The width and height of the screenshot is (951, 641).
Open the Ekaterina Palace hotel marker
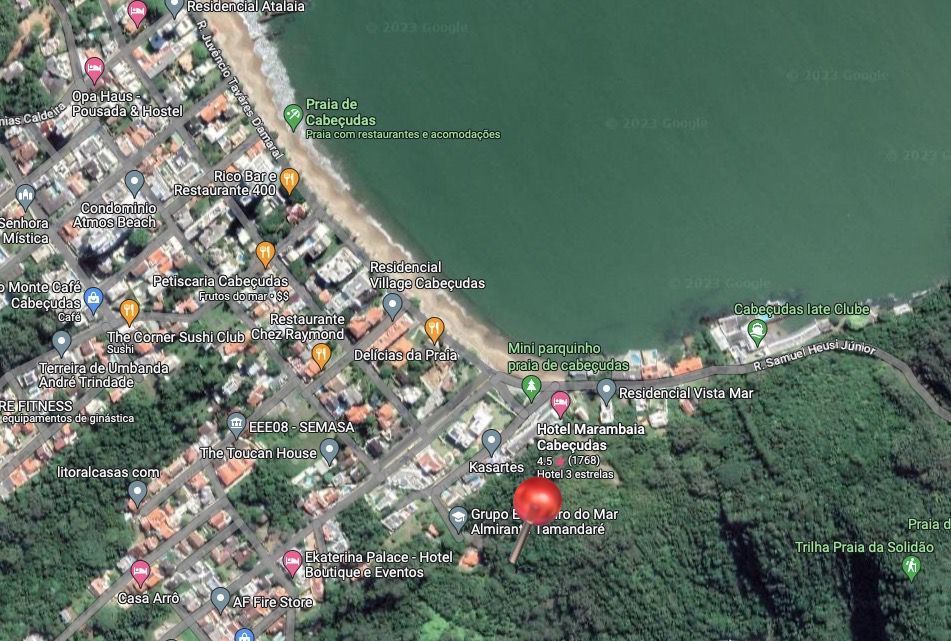[x=292, y=562]
